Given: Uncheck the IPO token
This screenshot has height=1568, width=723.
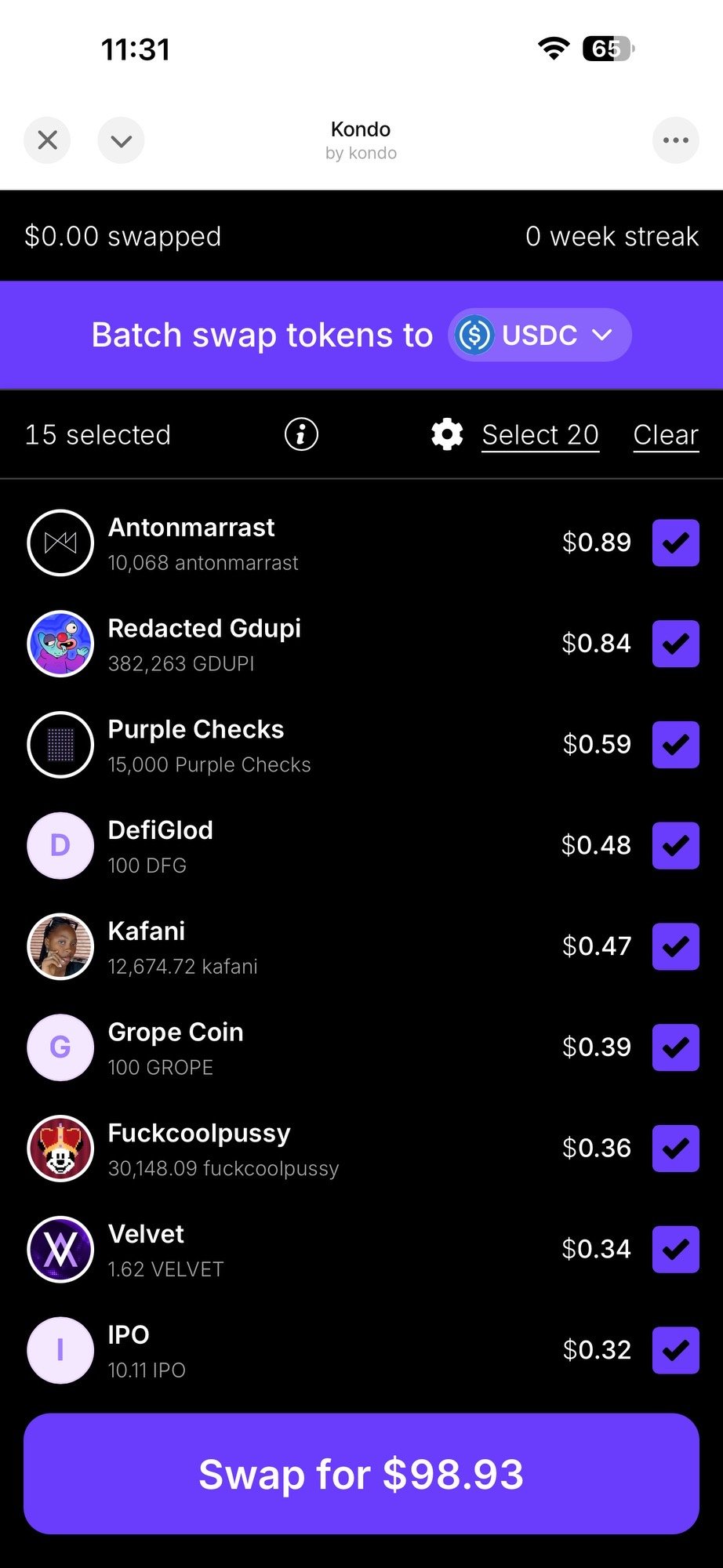Looking at the screenshot, I should (x=675, y=1350).
